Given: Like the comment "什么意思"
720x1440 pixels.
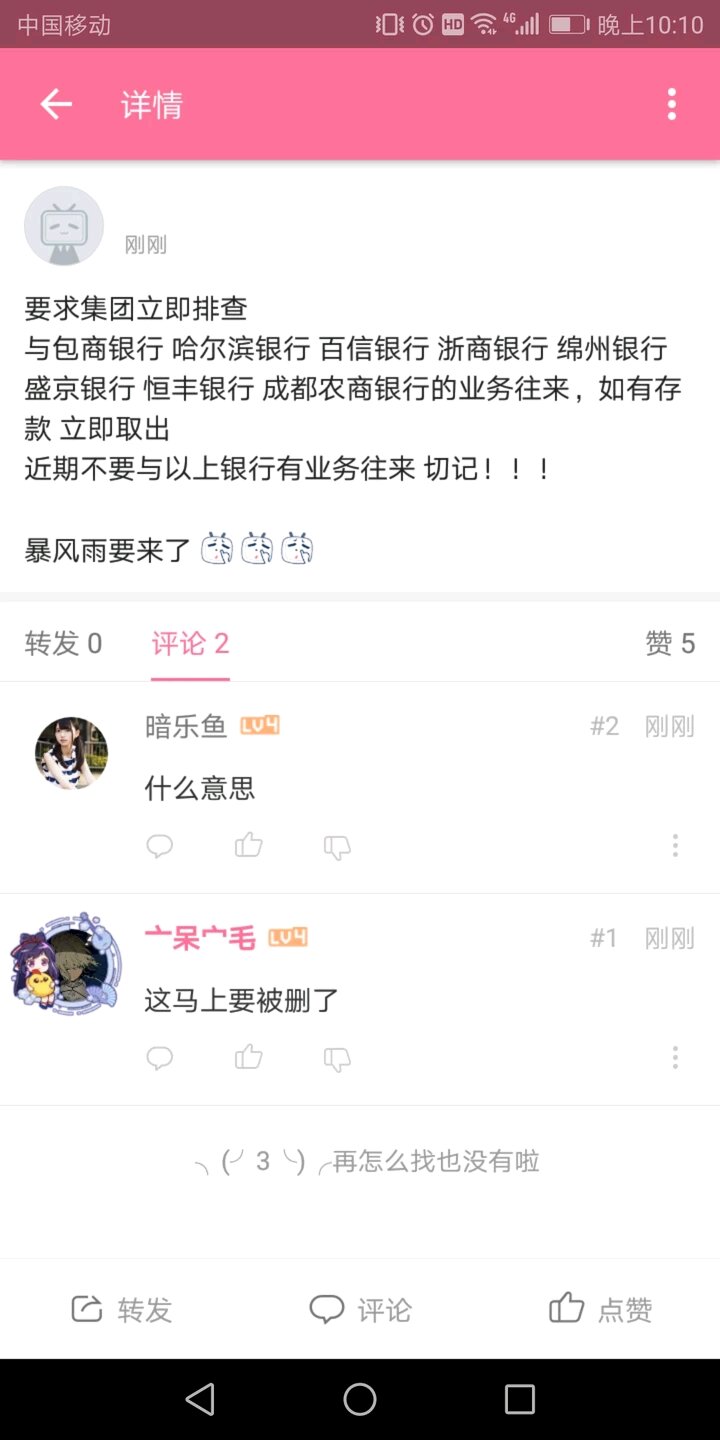Looking at the screenshot, I should (248, 847).
